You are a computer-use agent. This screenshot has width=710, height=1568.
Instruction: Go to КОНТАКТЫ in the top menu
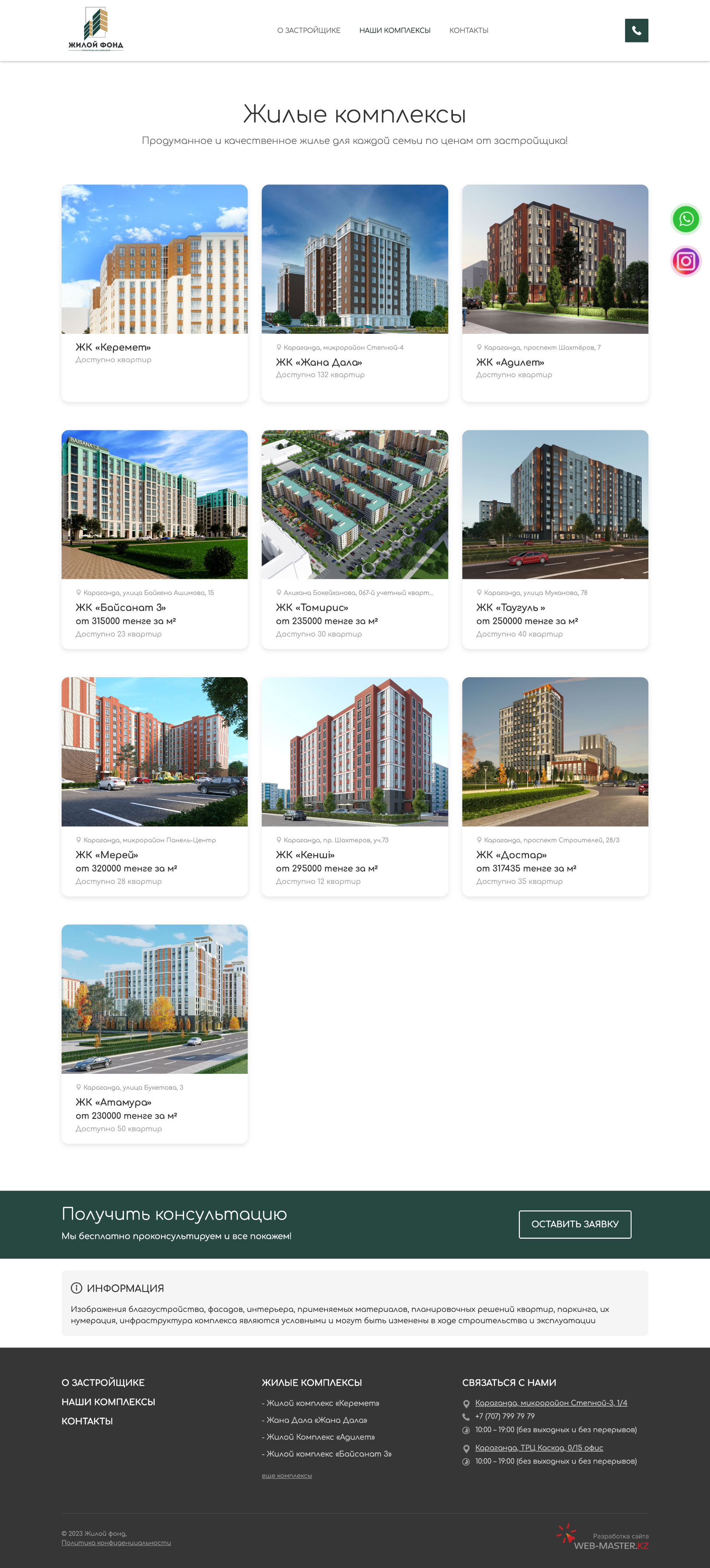click(x=469, y=31)
